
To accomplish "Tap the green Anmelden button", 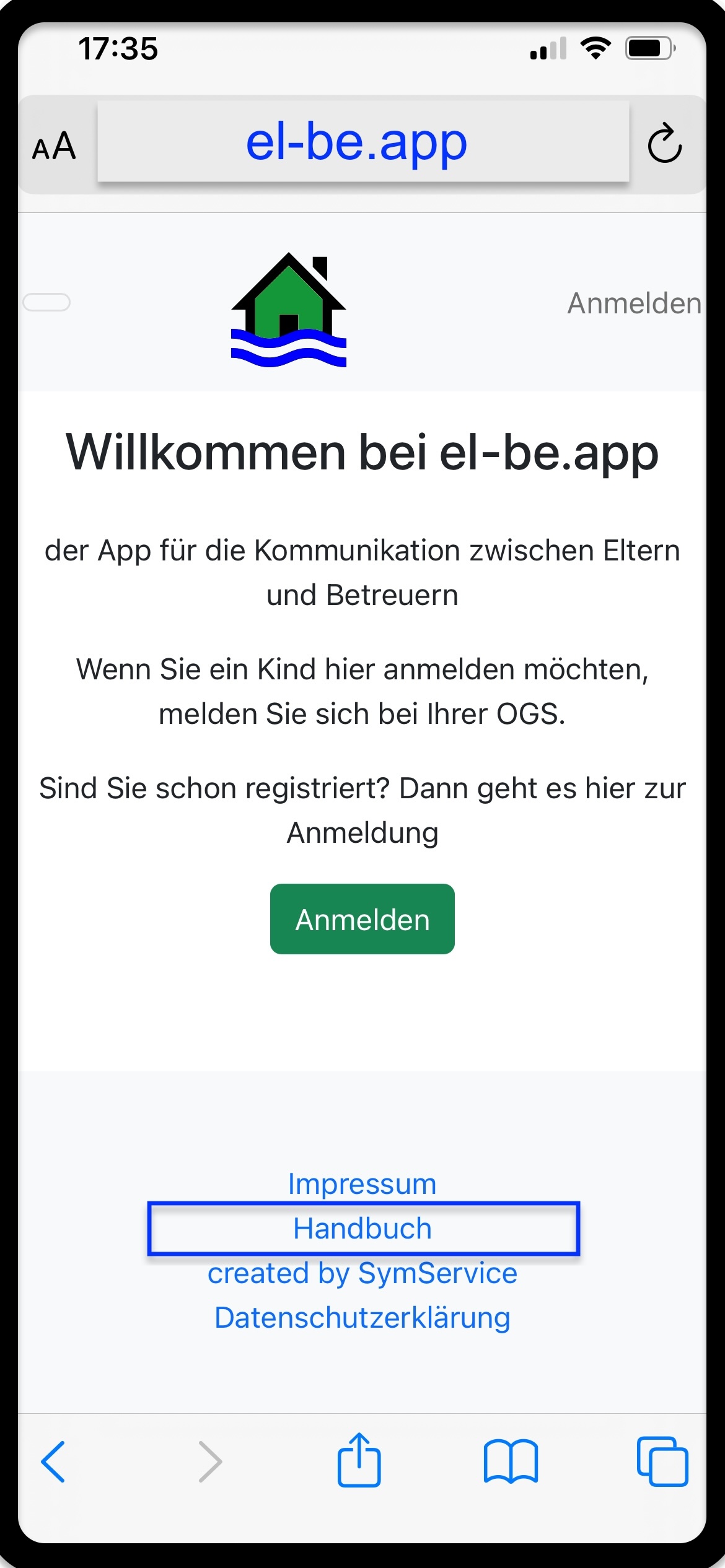I will tap(362, 919).
